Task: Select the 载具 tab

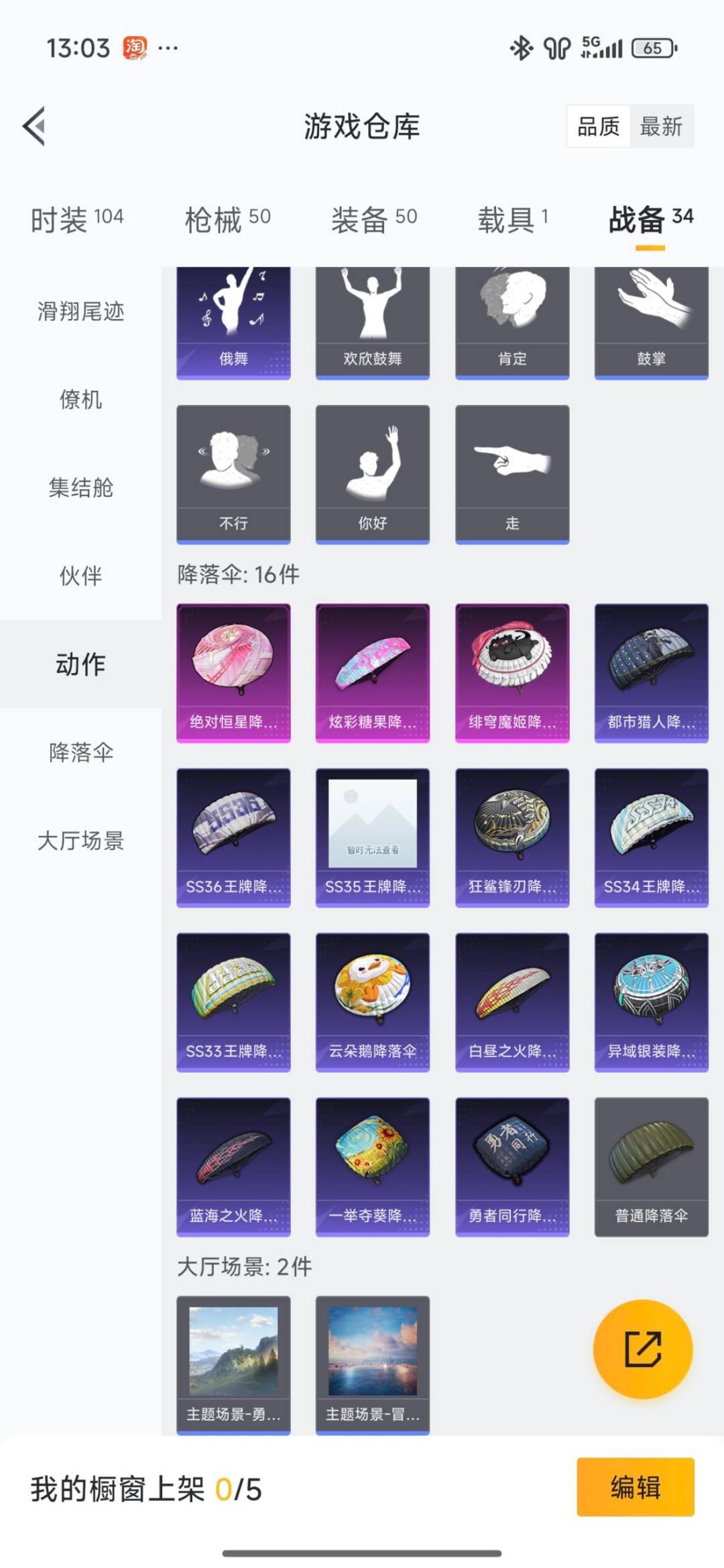Action: pos(513,219)
